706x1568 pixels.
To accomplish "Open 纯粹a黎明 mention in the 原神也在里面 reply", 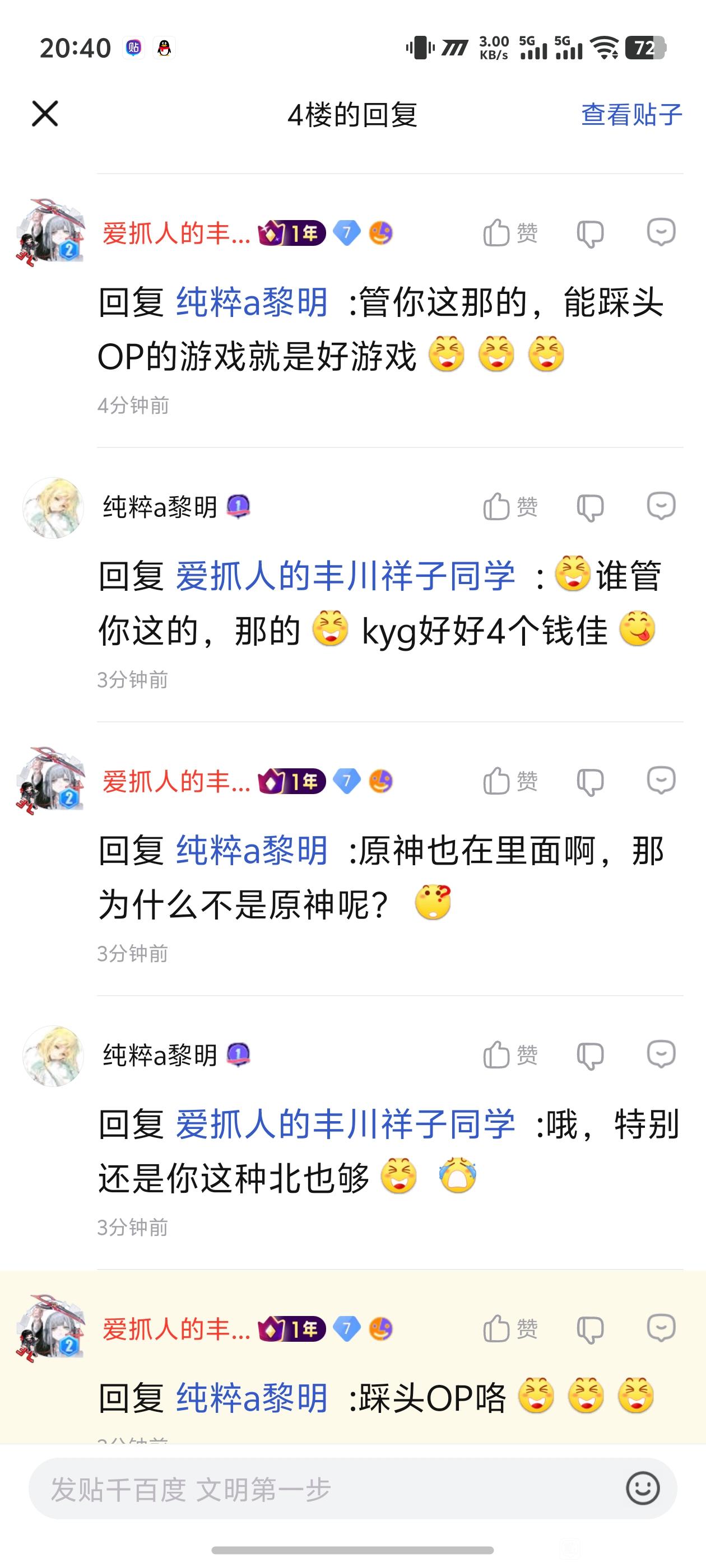I will click(252, 850).
